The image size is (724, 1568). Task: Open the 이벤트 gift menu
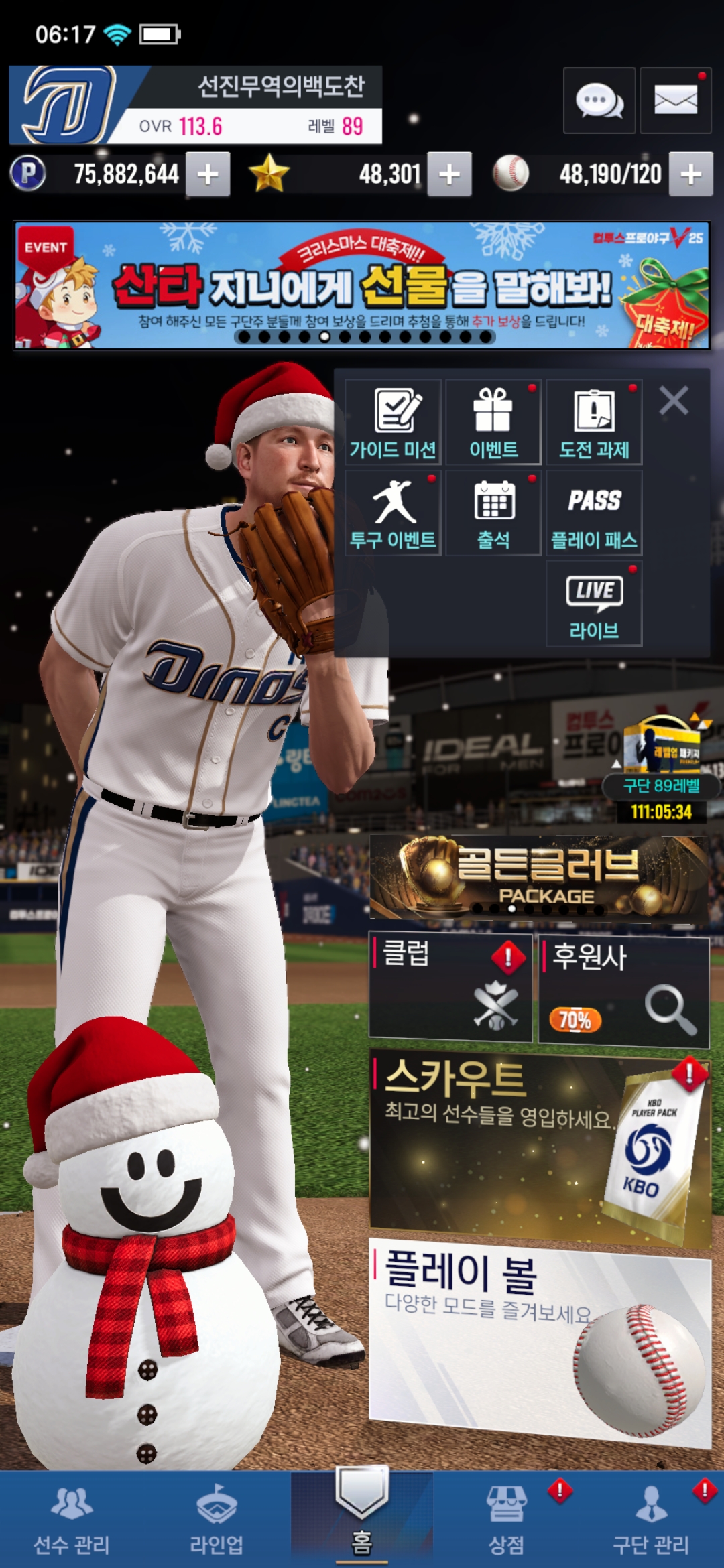pos(493,422)
